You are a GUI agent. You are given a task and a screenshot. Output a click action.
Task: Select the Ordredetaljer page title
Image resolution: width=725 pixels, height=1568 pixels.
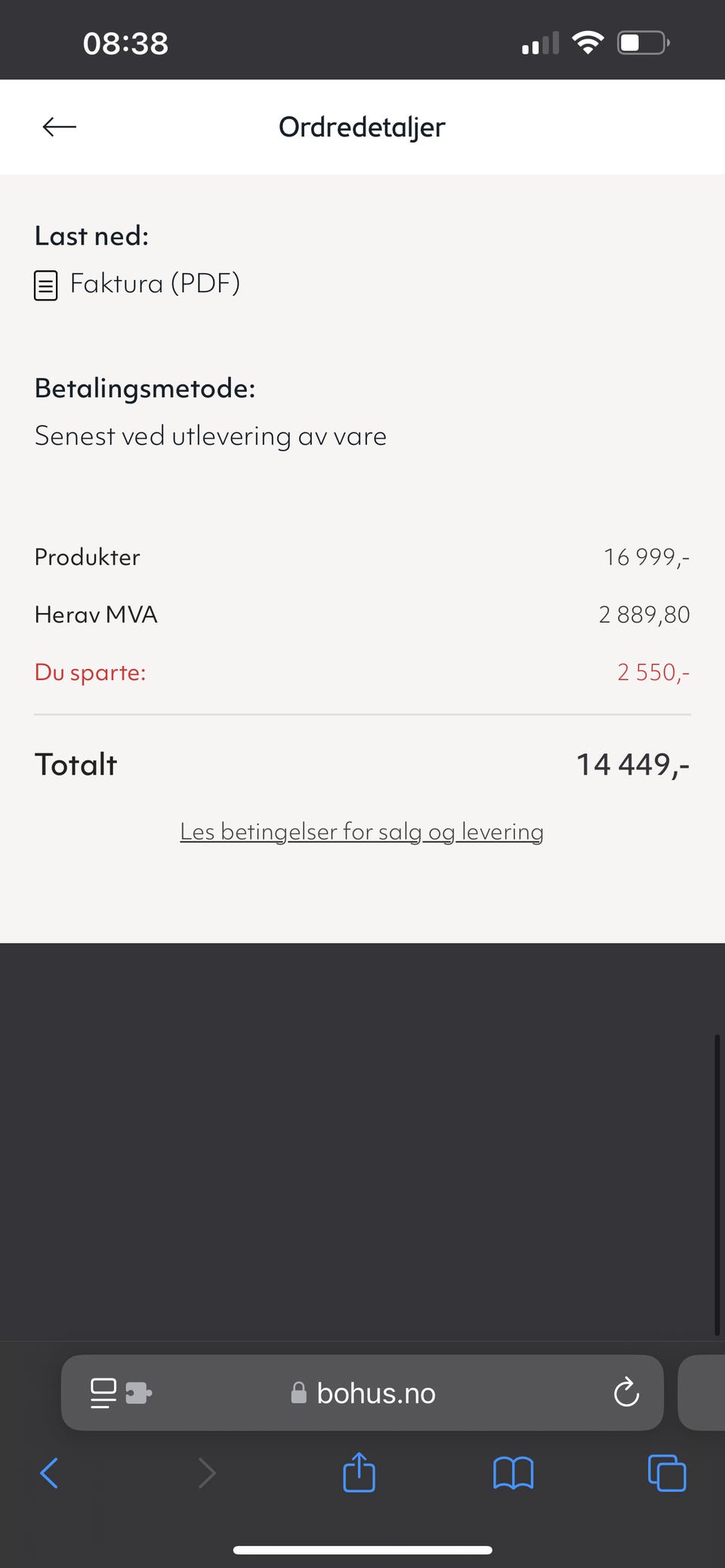[362, 127]
